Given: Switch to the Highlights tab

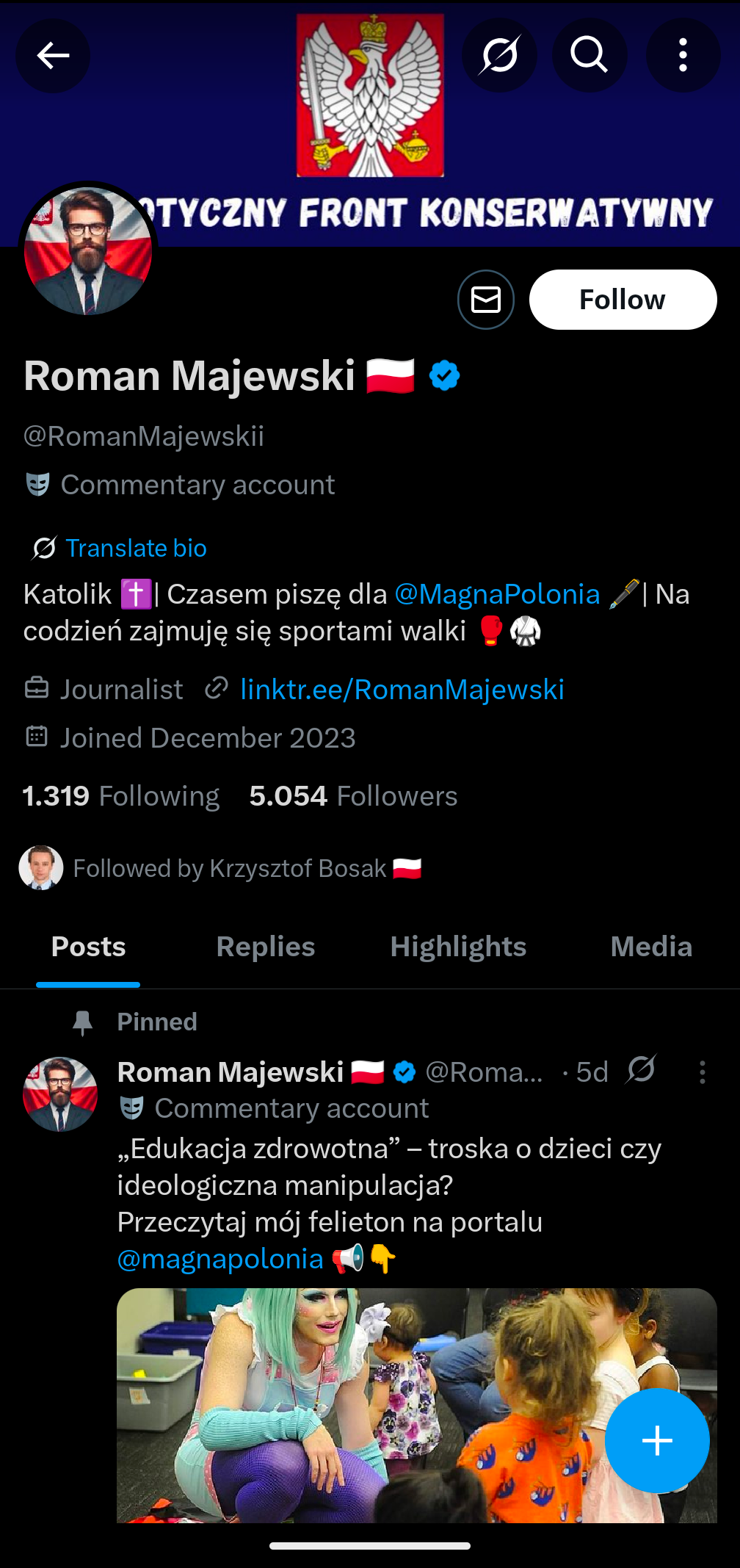Looking at the screenshot, I should [x=458, y=947].
